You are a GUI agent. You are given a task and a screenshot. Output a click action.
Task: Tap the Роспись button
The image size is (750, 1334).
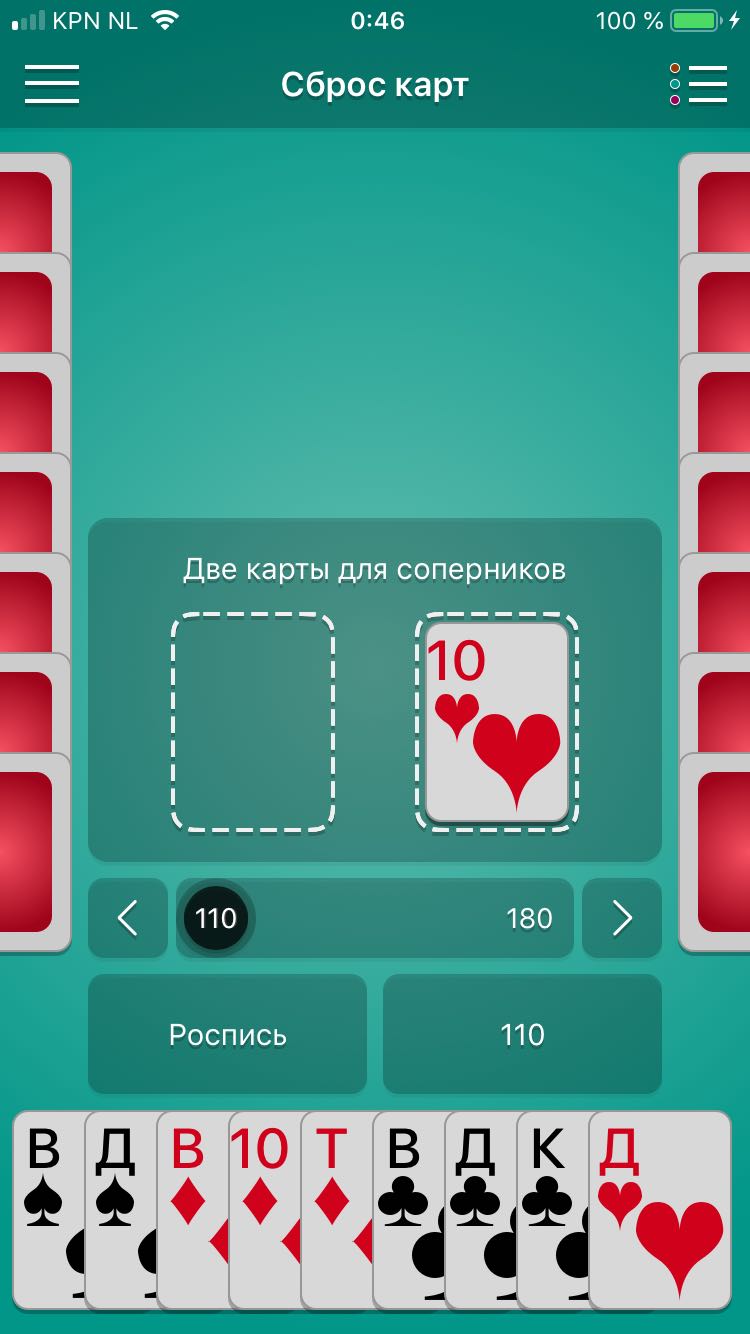tap(228, 1034)
